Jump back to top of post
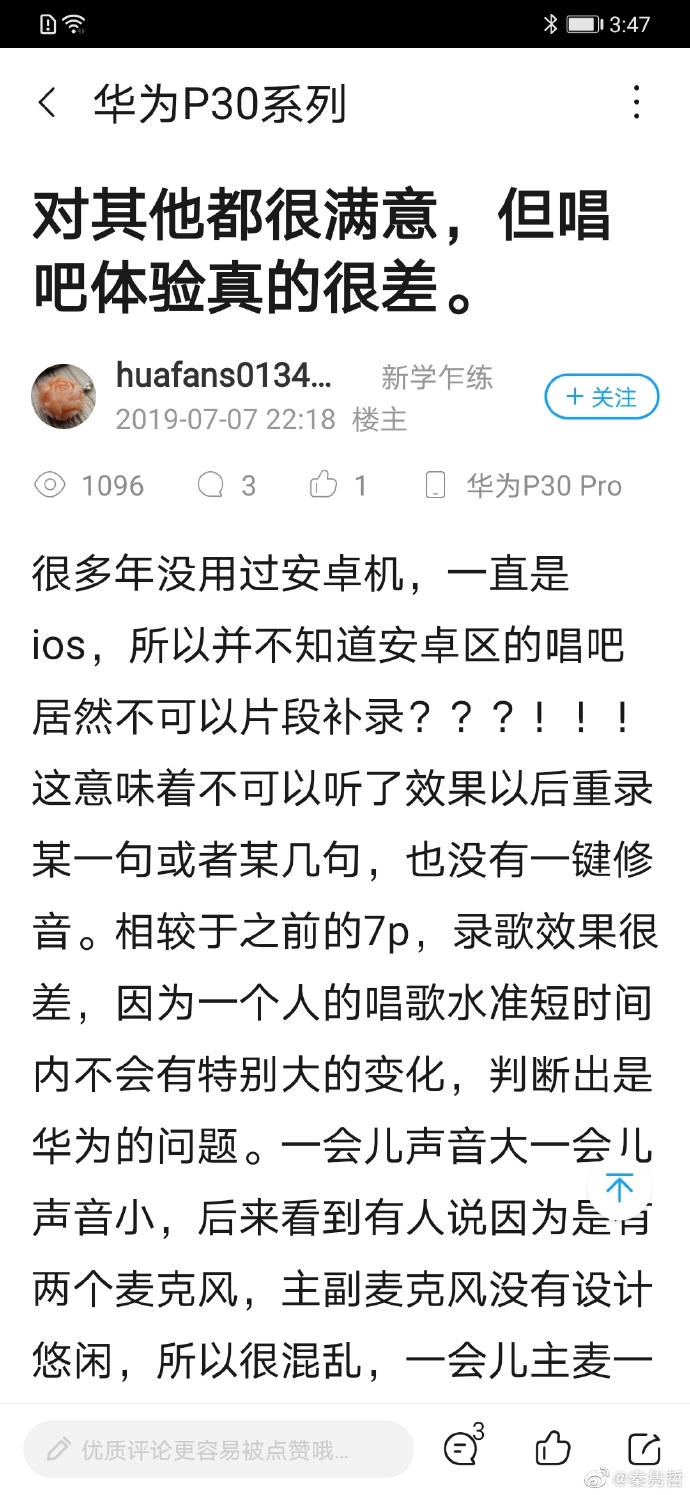Image resolution: width=690 pixels, height=1495 pixels. 620,1189
